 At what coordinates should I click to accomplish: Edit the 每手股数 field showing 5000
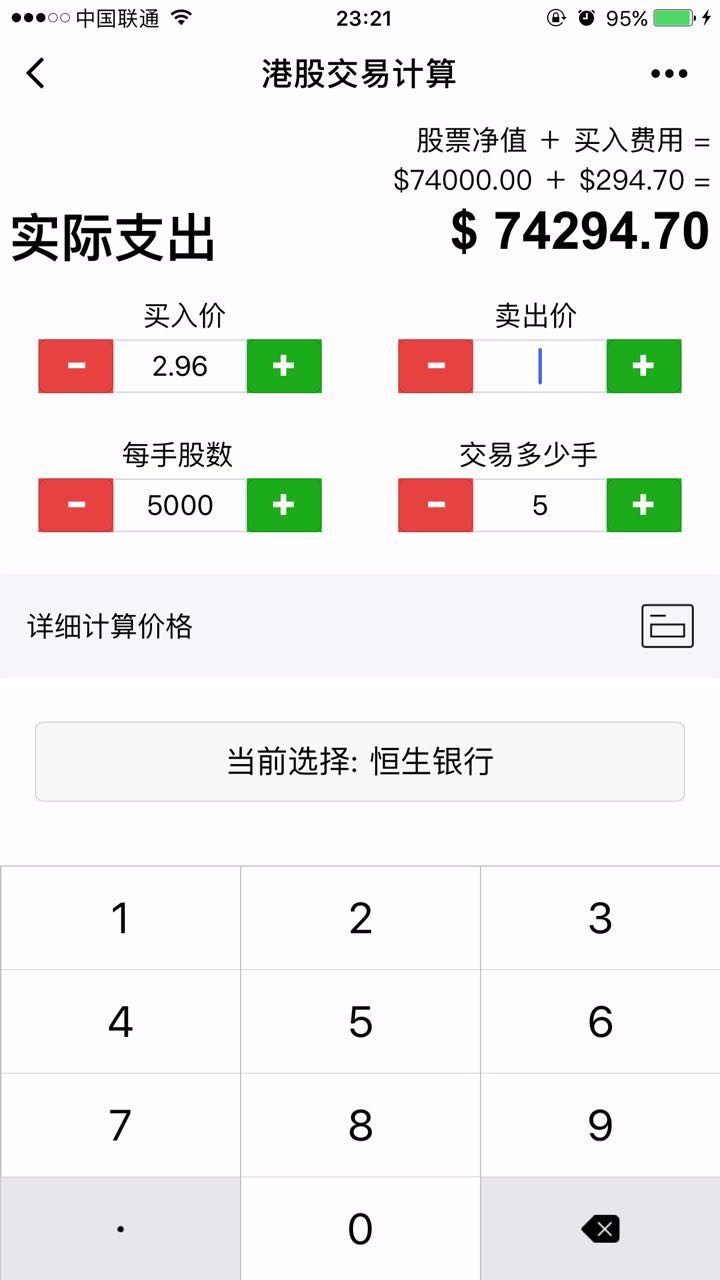pos(180,505)
